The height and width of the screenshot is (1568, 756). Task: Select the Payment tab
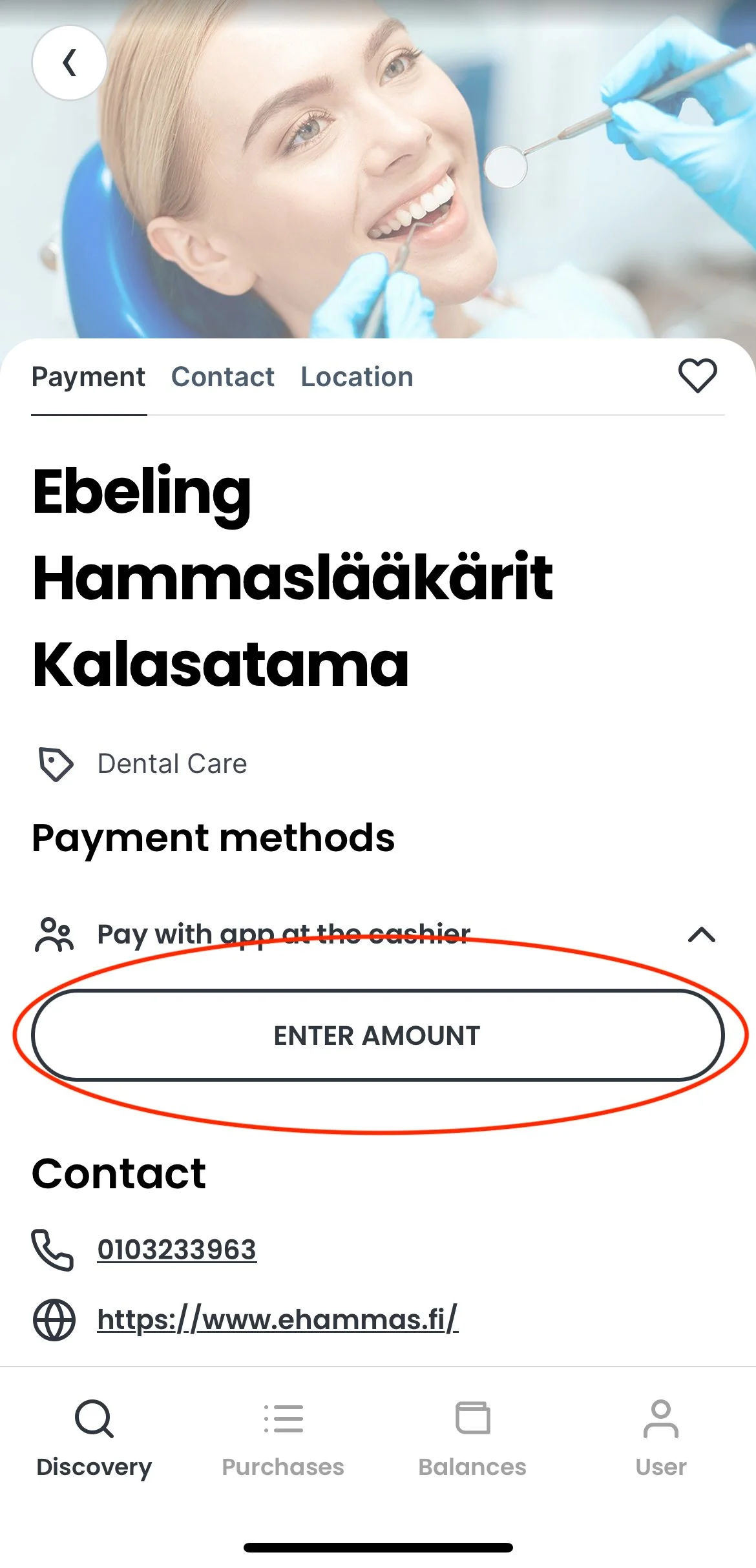pos(89,377)
